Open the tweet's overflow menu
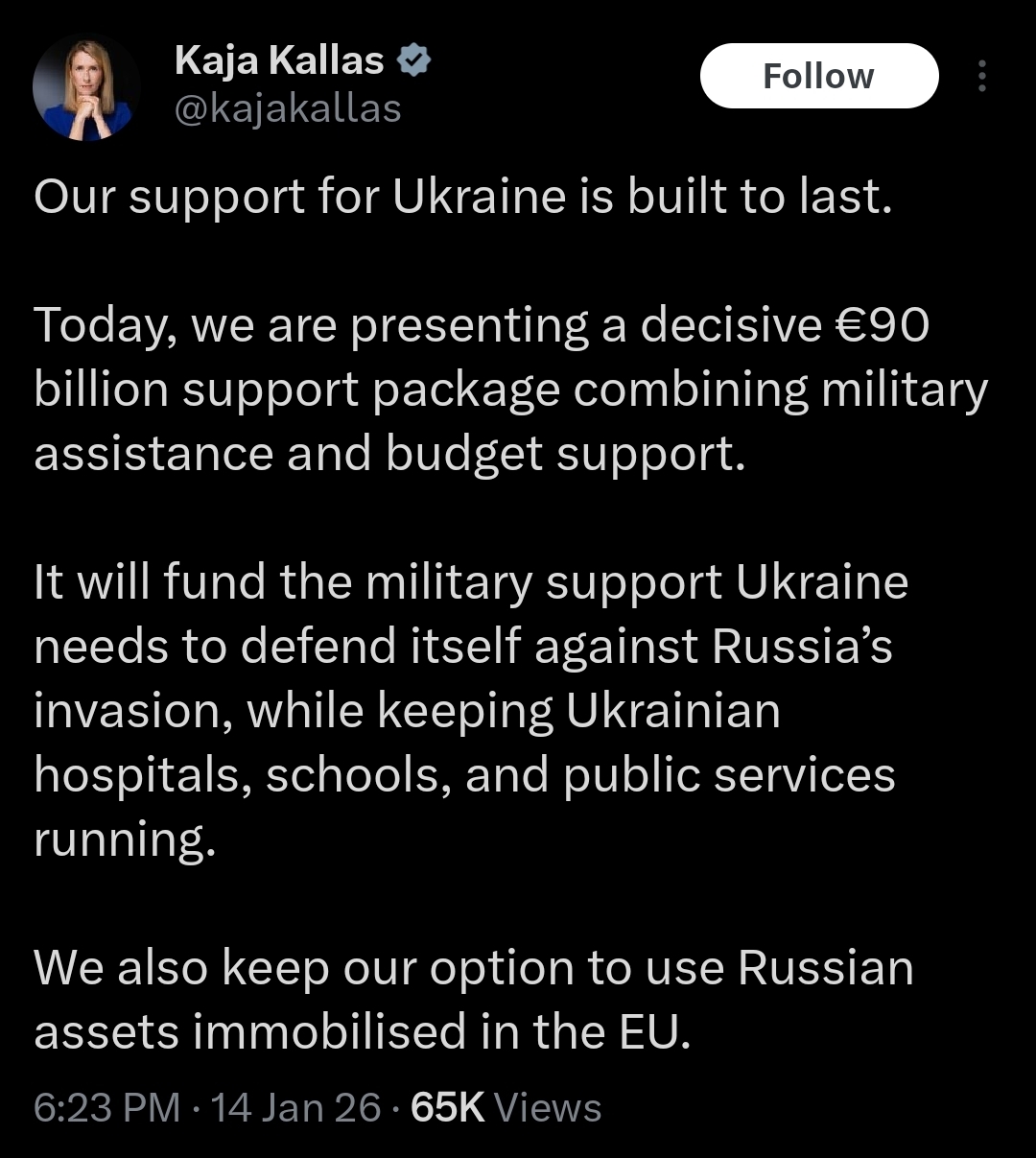 [981, 77]
